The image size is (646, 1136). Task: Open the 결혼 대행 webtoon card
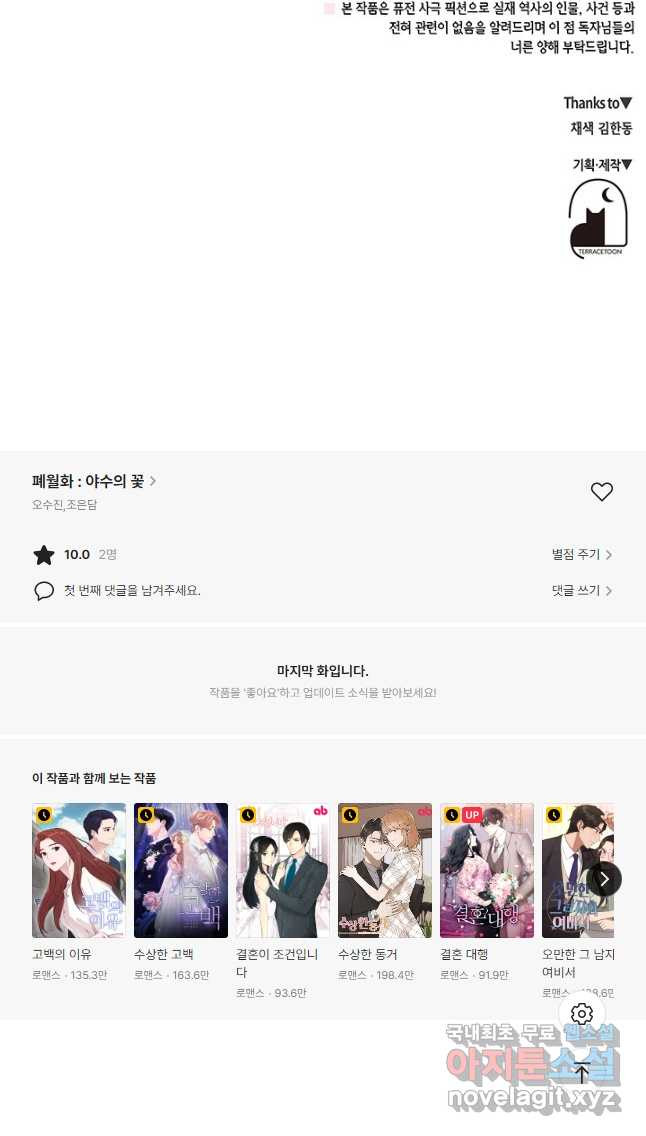point(487,870)
